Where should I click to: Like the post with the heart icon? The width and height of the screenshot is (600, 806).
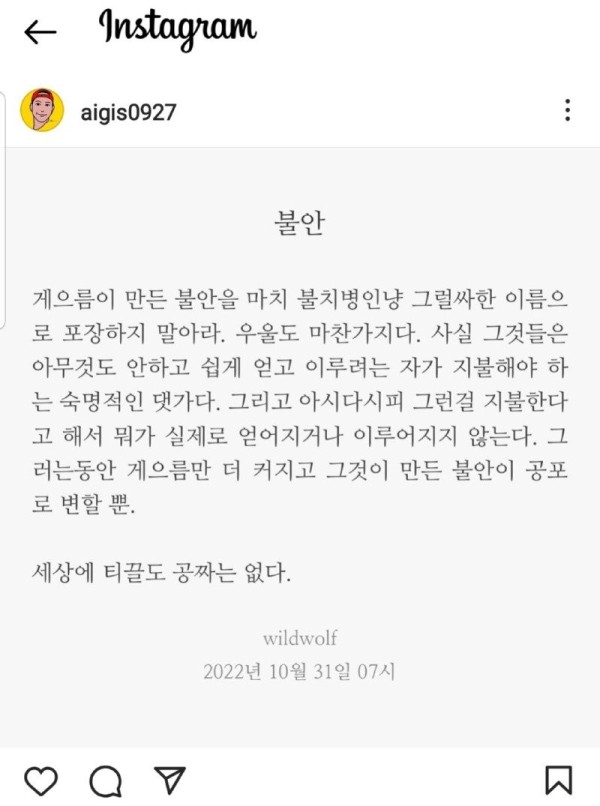click(x=40, y=780)
